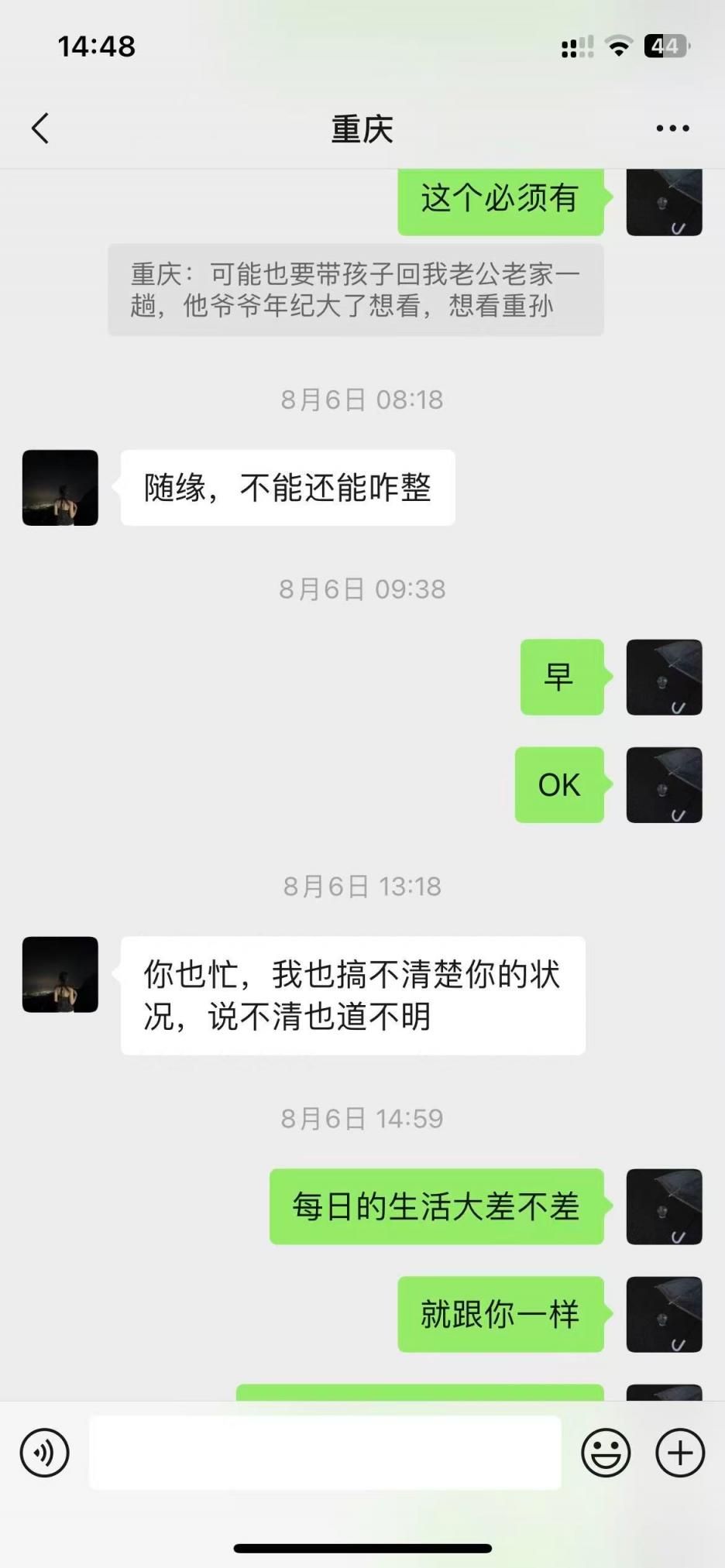Go back to the chat list

(40, 129)
